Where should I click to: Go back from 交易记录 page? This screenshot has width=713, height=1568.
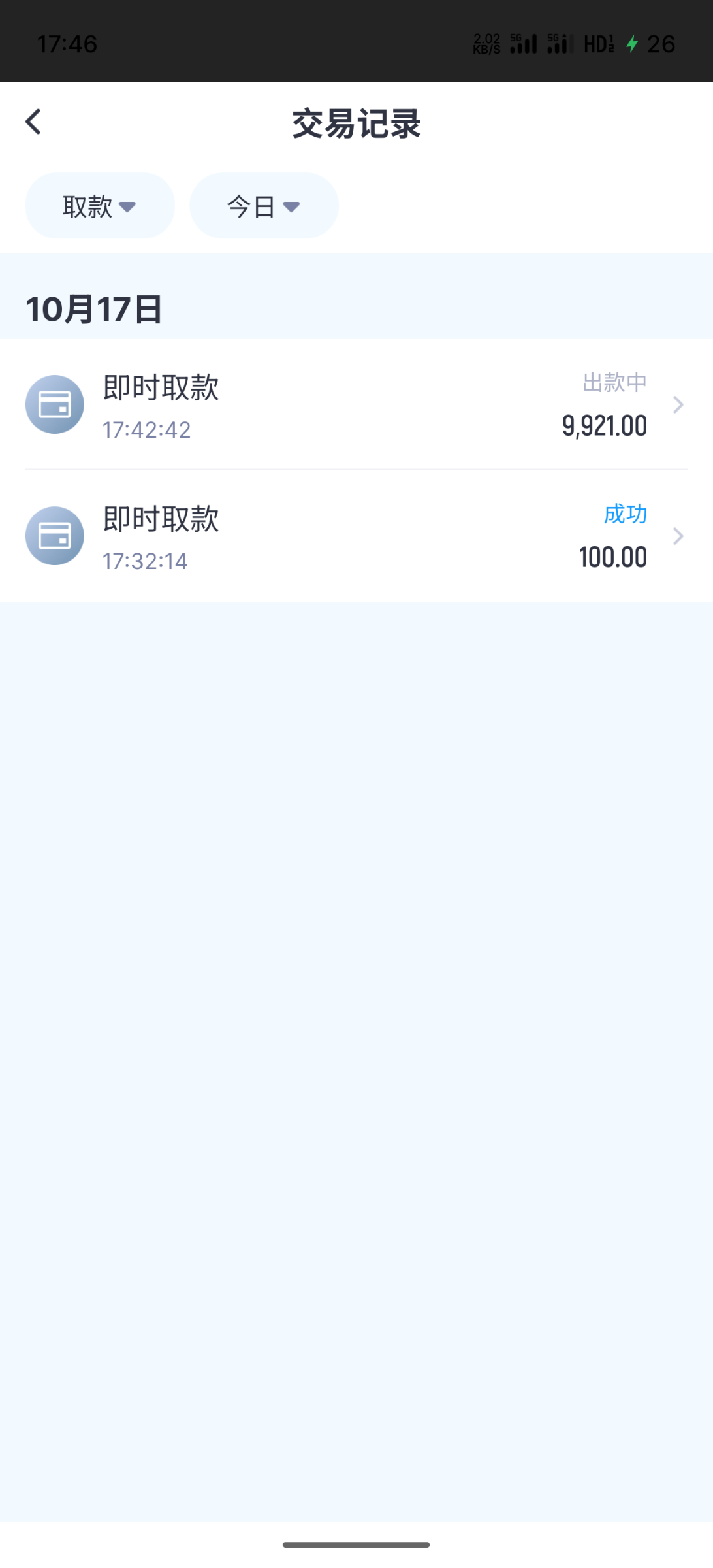pyautogui.click(x=34, y=122)
